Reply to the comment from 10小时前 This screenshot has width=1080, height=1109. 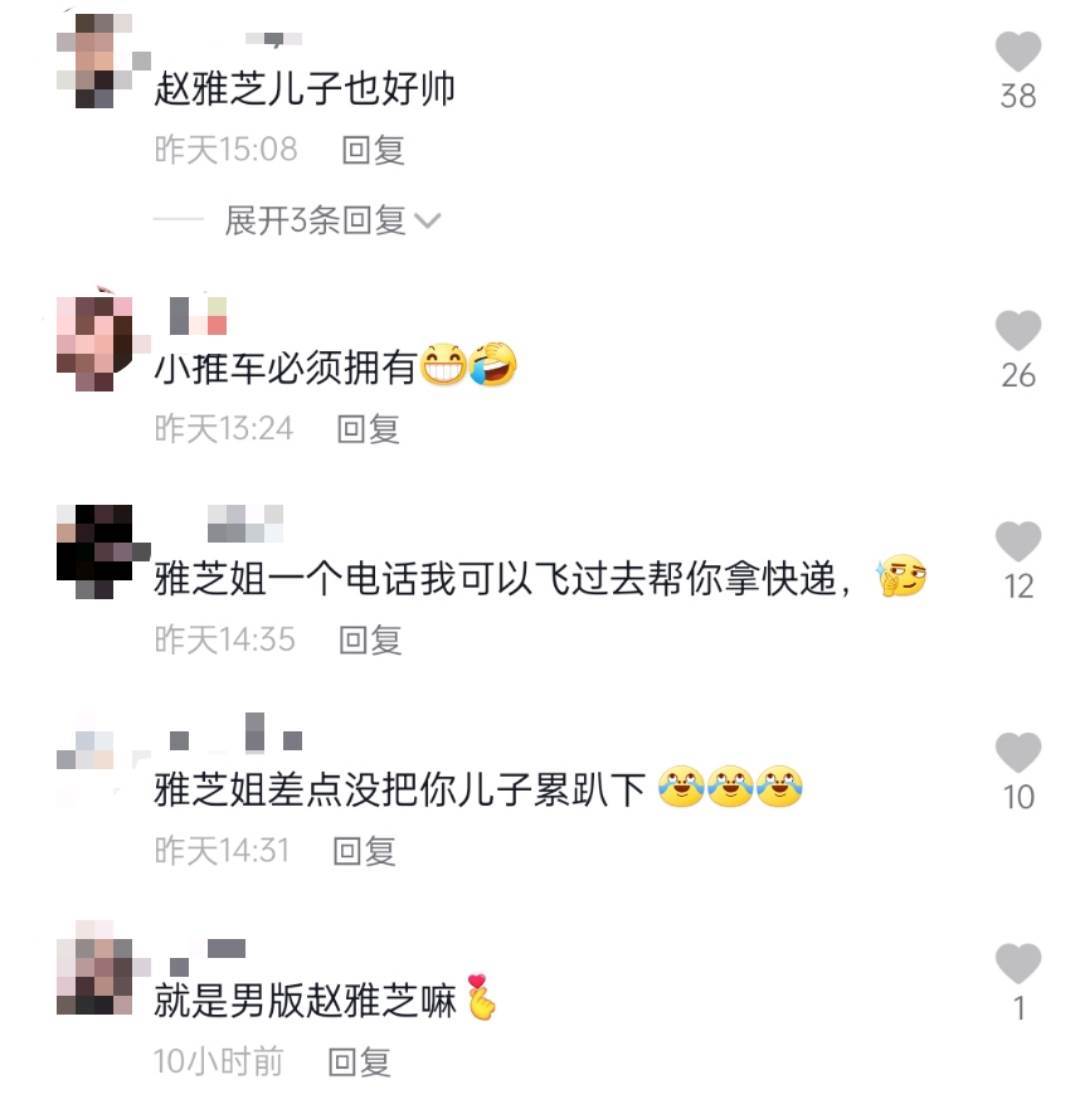pos(359,1062)
